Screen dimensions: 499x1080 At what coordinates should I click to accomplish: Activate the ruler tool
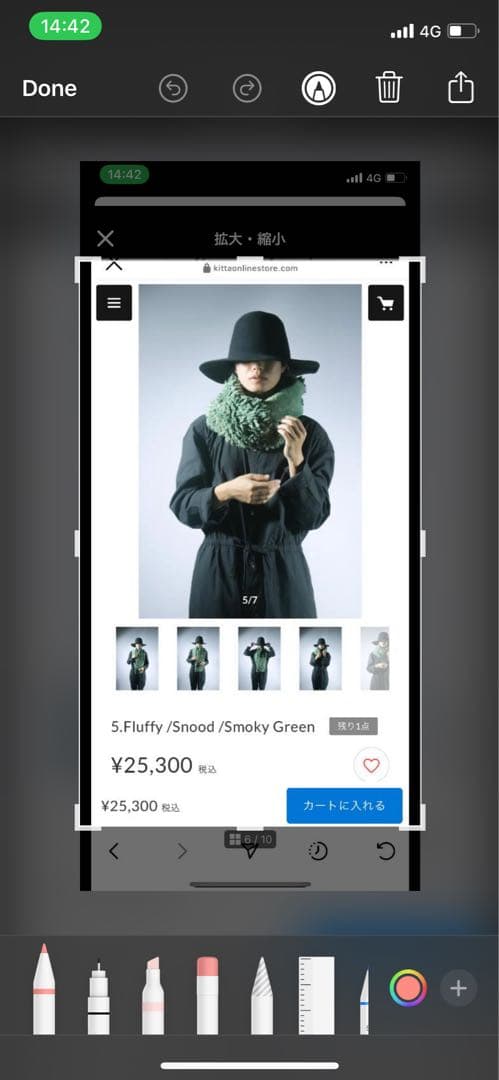coord(316,995)
